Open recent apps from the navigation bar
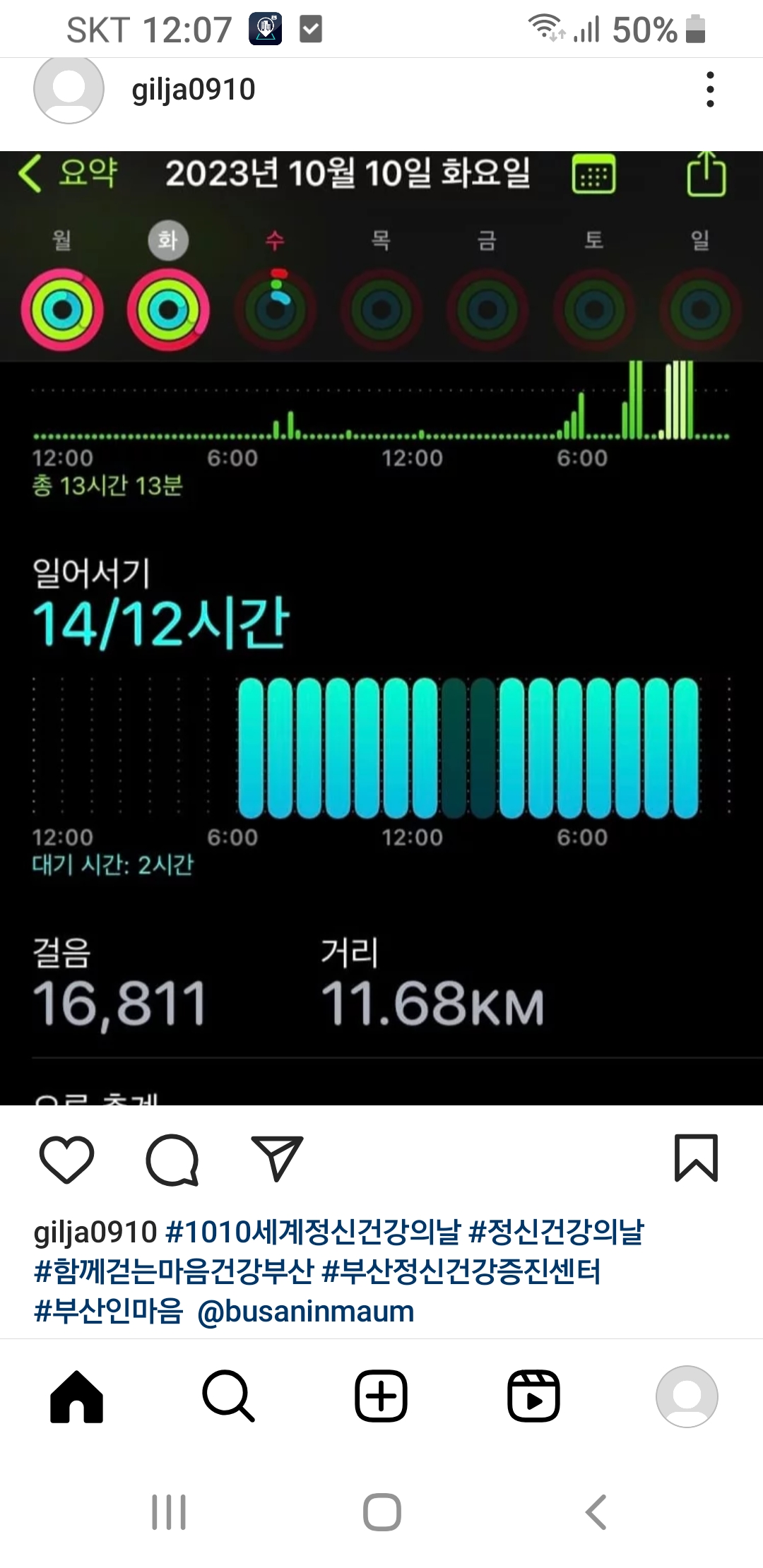 pos(169,1512)
